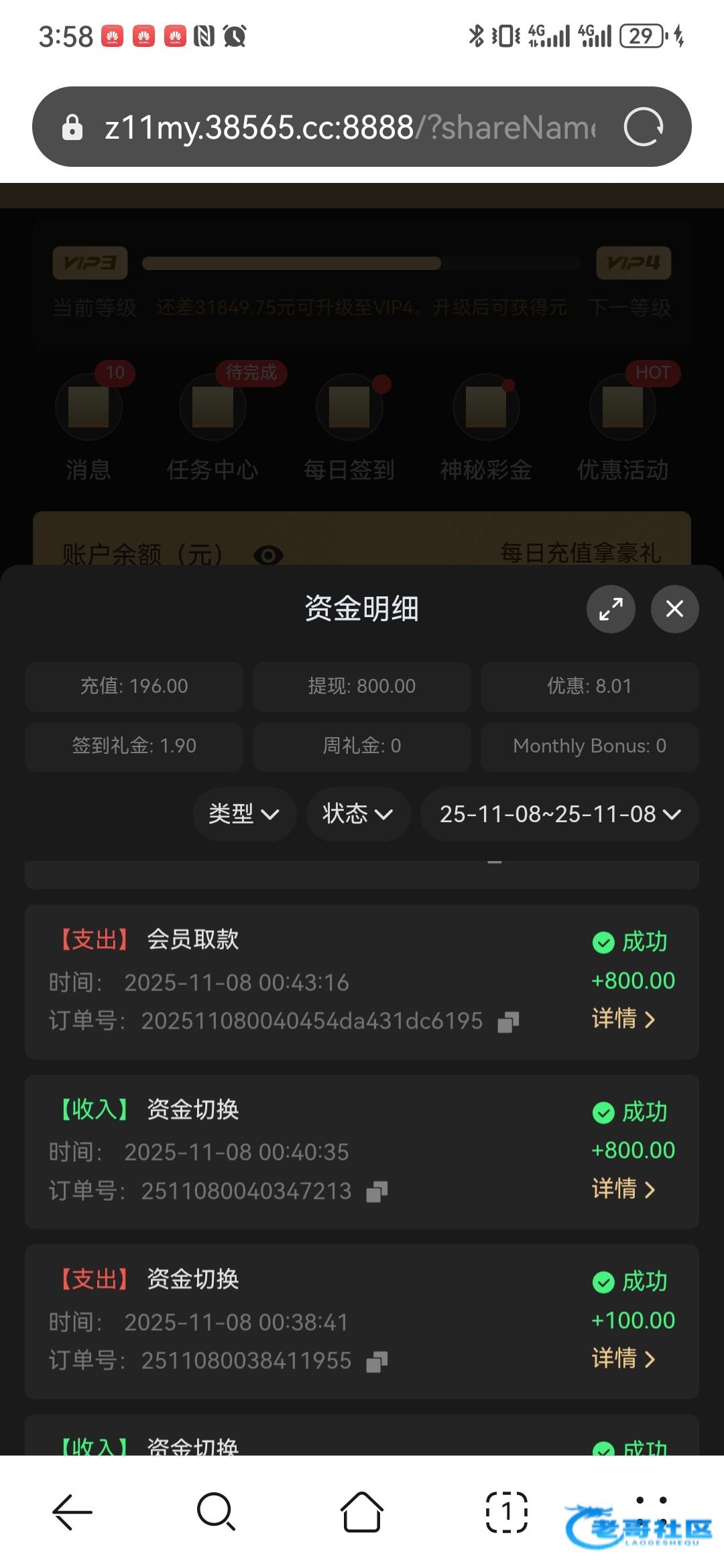The image size is (724, 1568).
Task: Open the browser search tool
Action: (217, 1512)
